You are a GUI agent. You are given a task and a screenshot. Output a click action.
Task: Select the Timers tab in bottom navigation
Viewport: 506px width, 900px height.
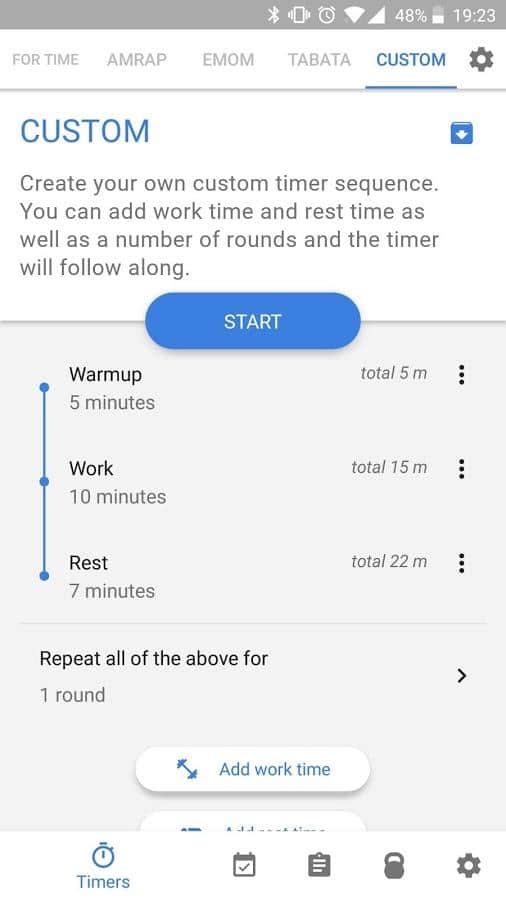[x=103, y=866]
